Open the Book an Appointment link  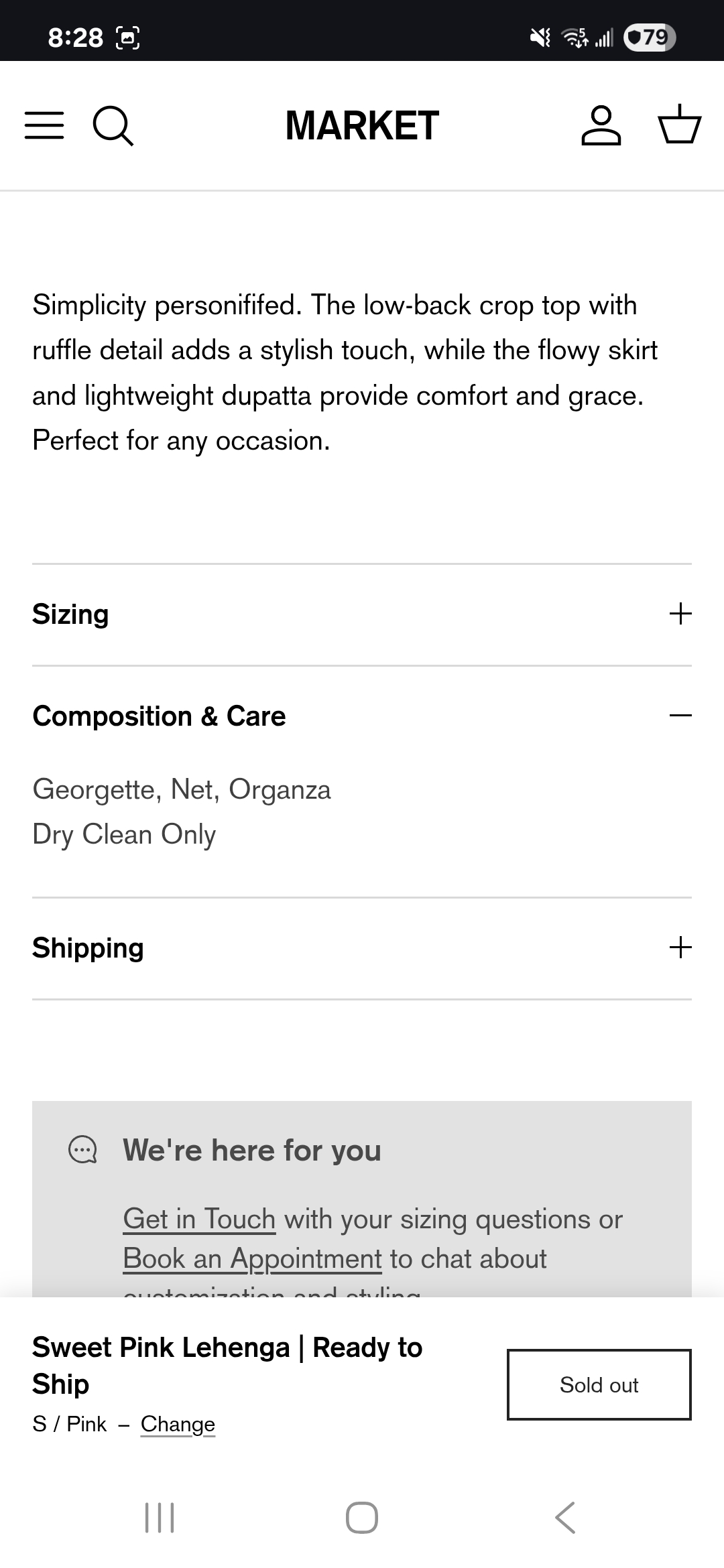[x=253, y=1258]
